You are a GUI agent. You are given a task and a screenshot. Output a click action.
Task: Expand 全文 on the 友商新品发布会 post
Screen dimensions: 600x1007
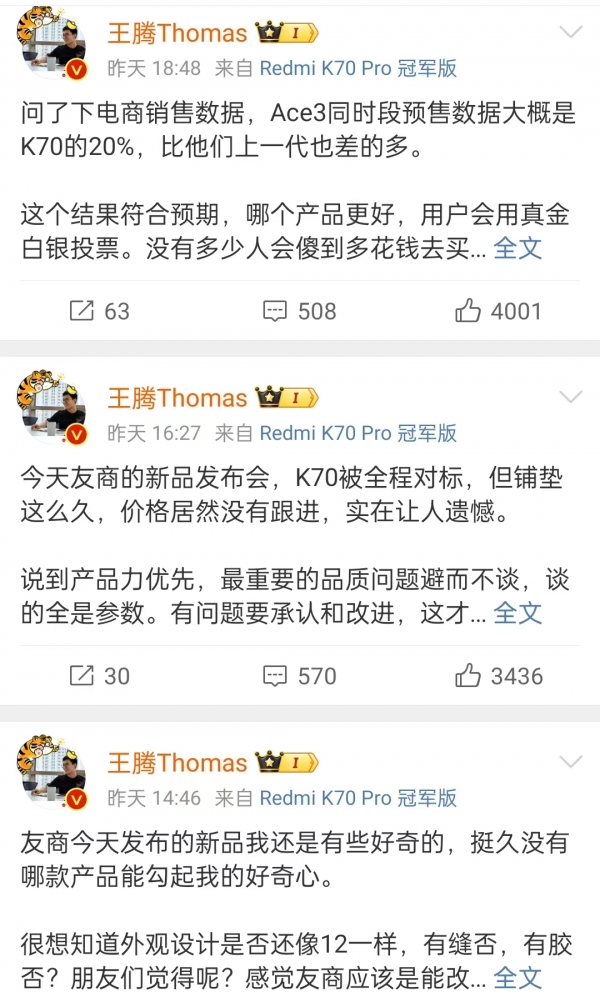[x=518, y=613]
